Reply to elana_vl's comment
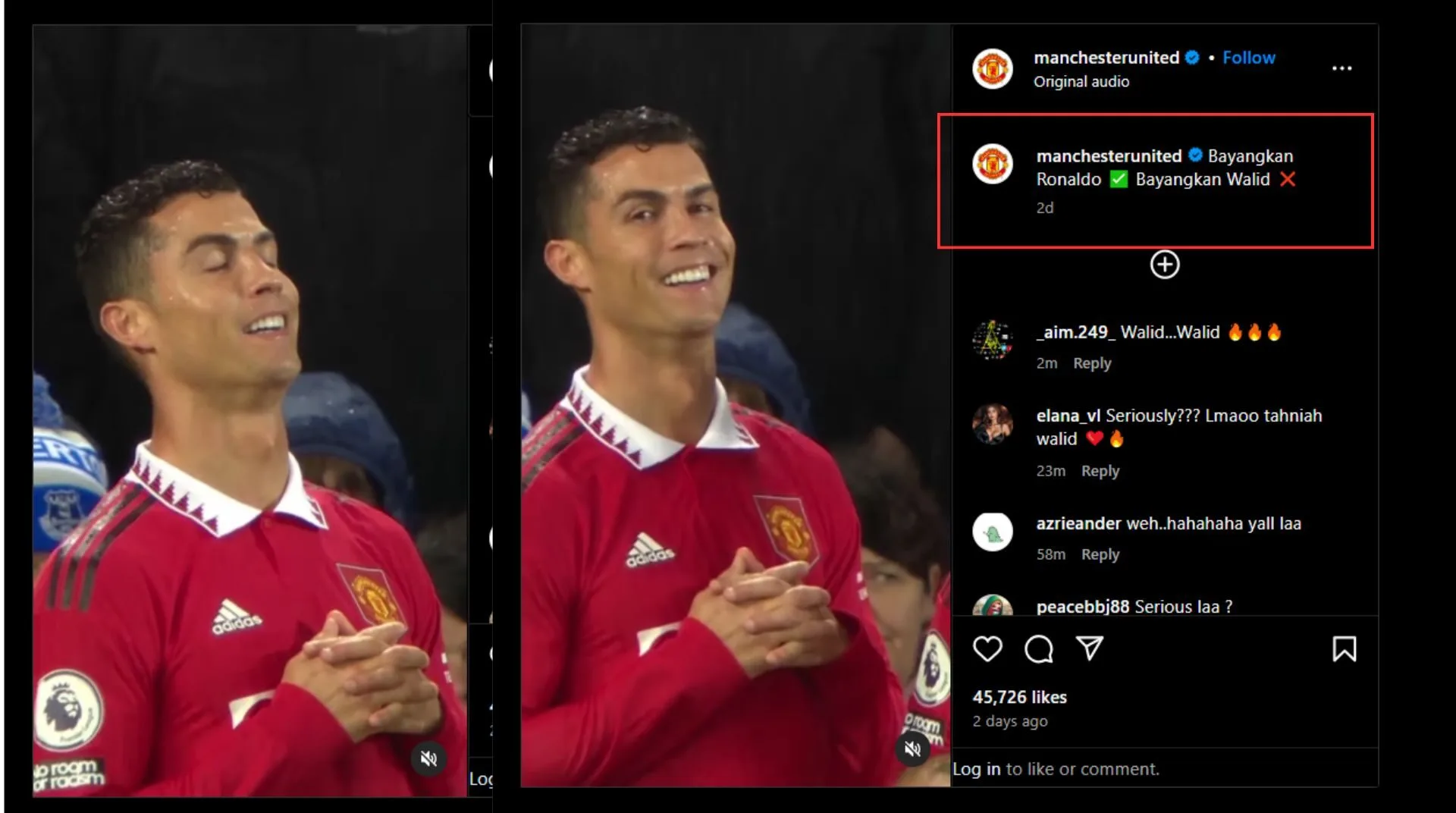 pyautogui.click(x=1100, y=471)
